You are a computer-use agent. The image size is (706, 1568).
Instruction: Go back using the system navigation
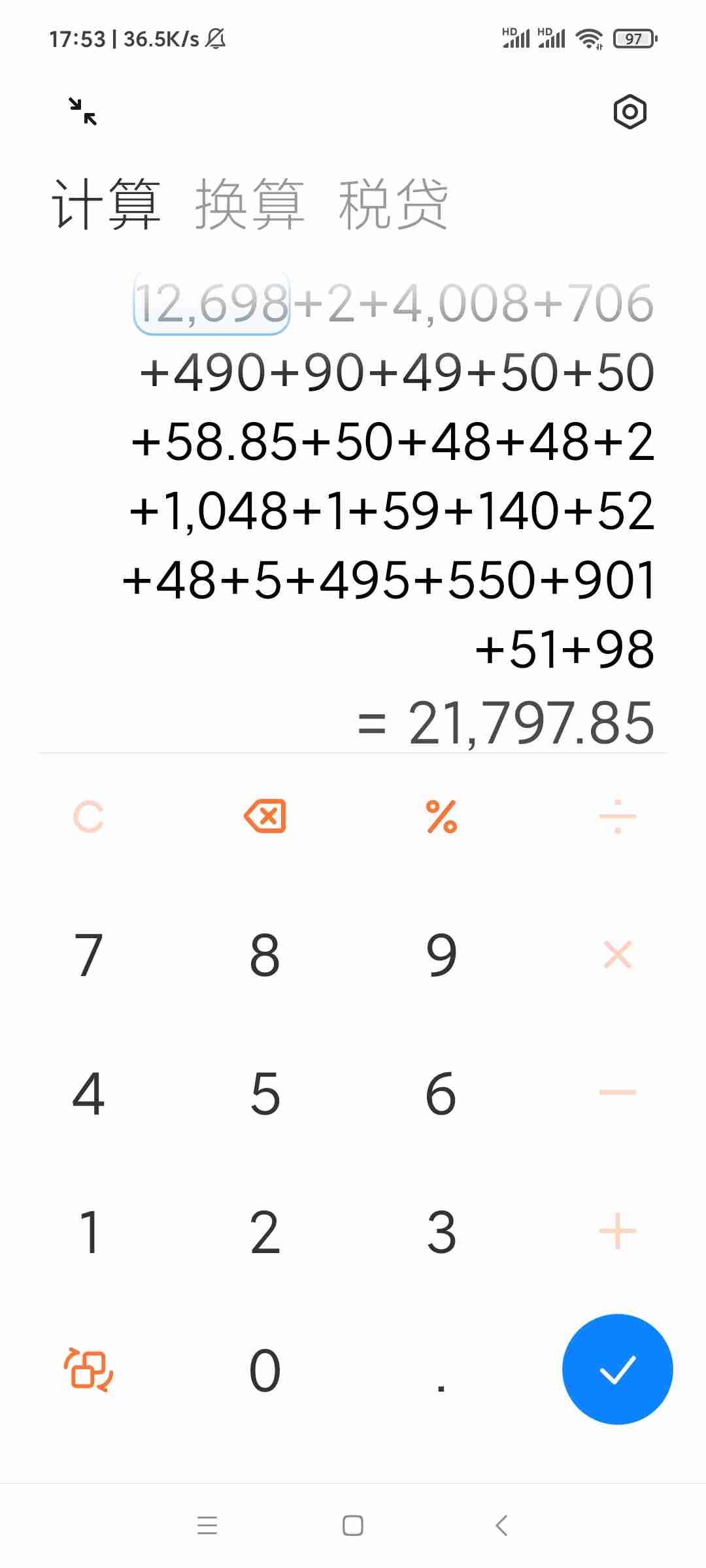pyautogui.click(x=501, y=1526)
